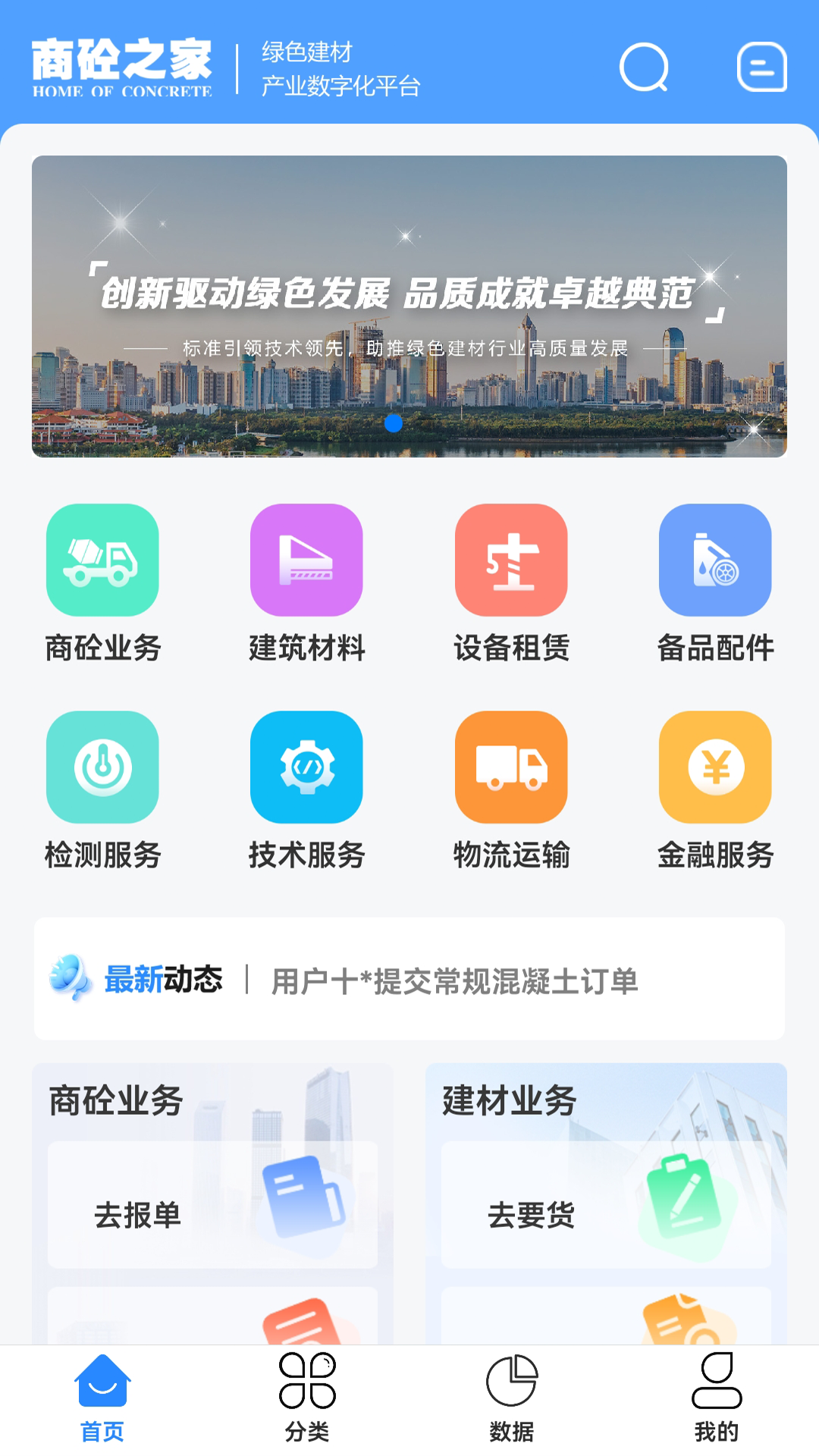The height and width of the screenshot is (1456, 819).
Task: Select the 技术服务 technical service gear icon
Action: (x=306, y=767)
